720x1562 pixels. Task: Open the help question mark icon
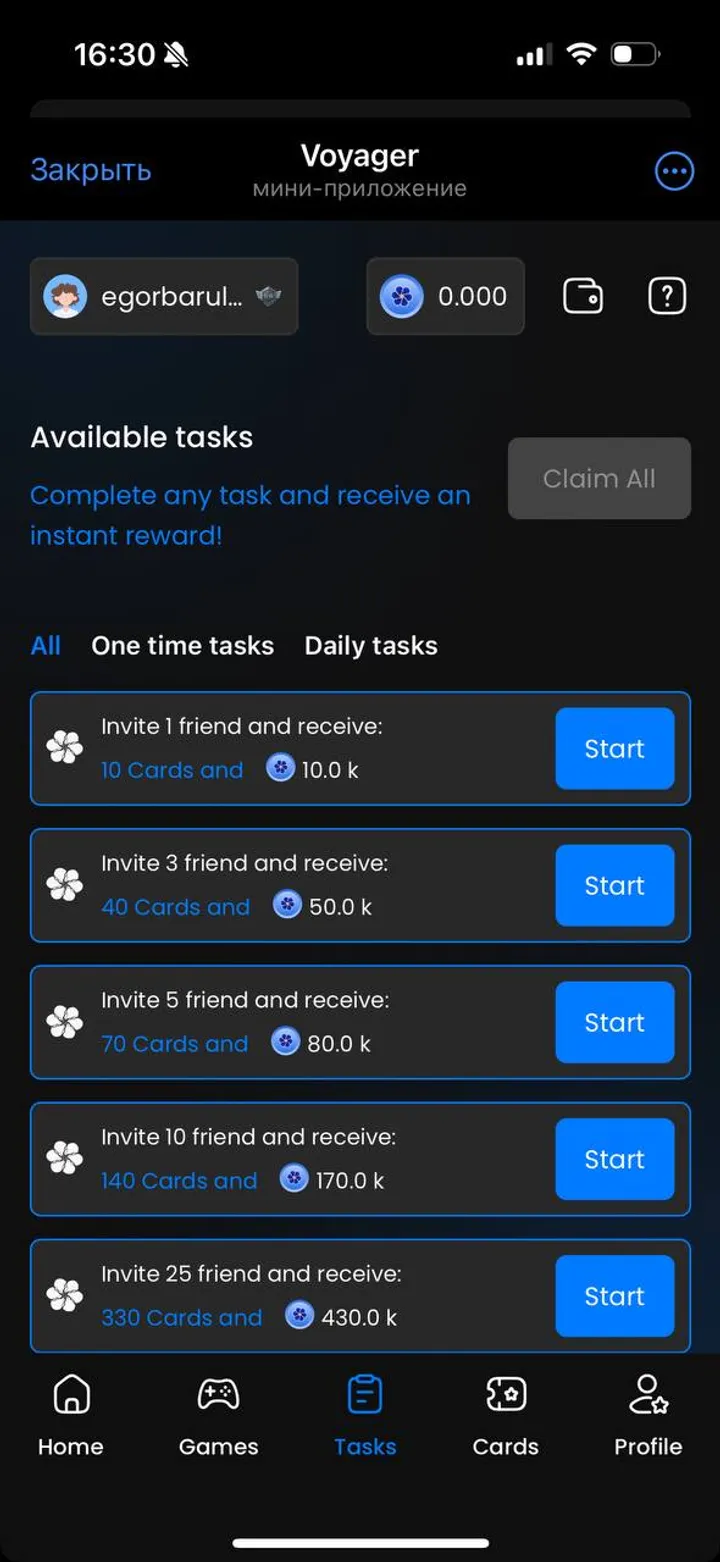667,296
